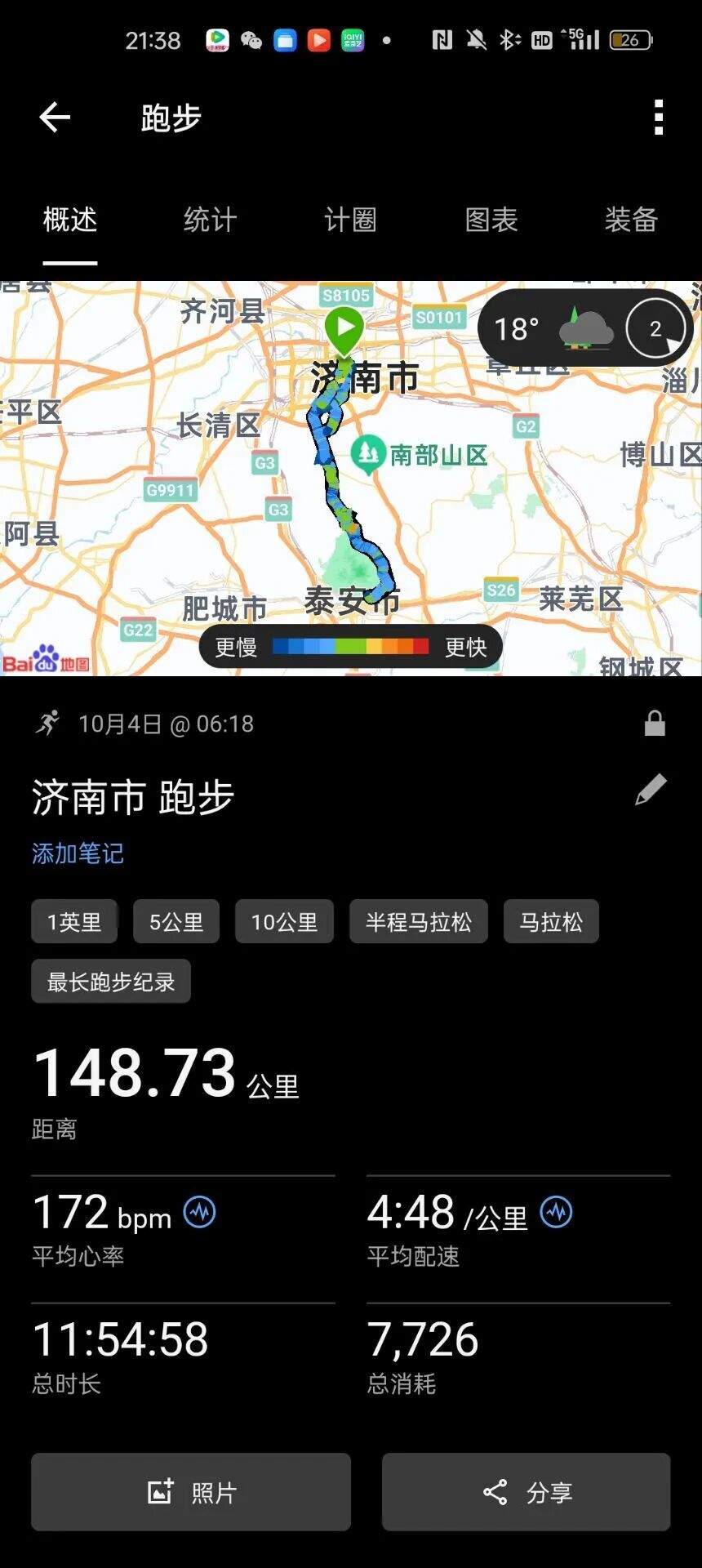Tap the lock privacy icon
This screenshot has height=1568, width=702.
click(x=654, y=724)
